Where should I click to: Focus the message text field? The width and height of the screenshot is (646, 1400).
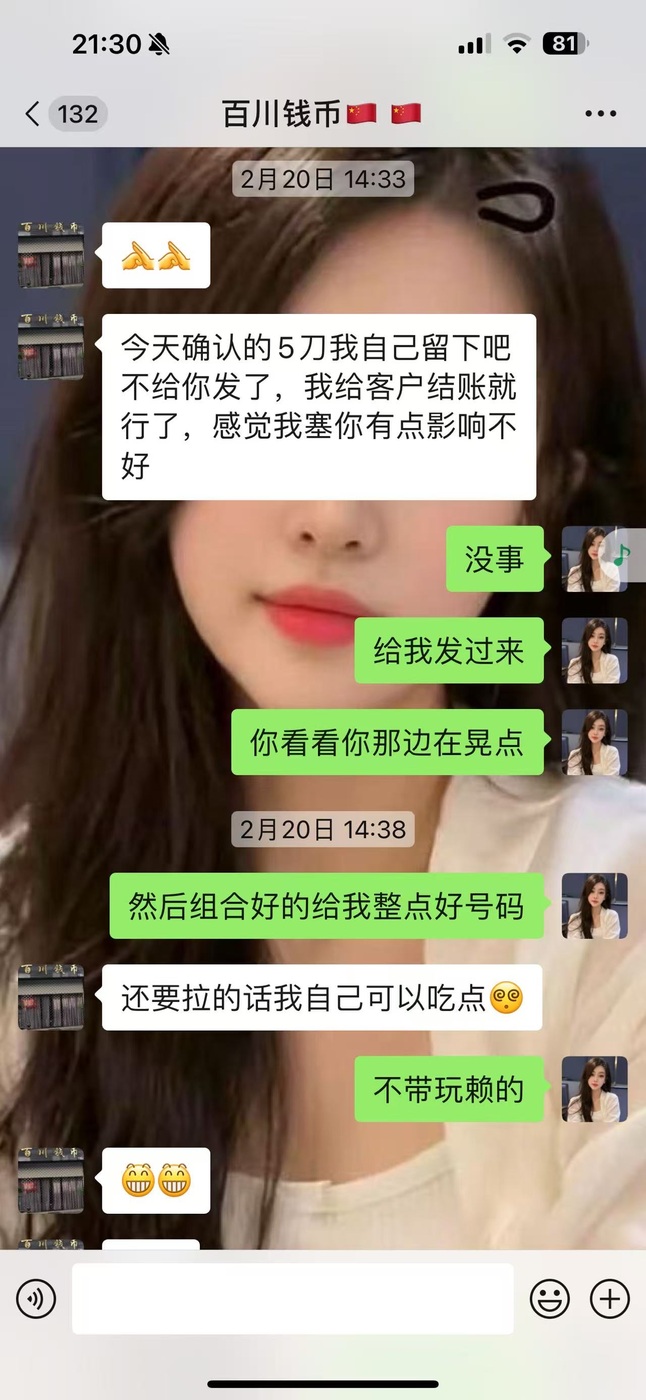pos(292,1299)
